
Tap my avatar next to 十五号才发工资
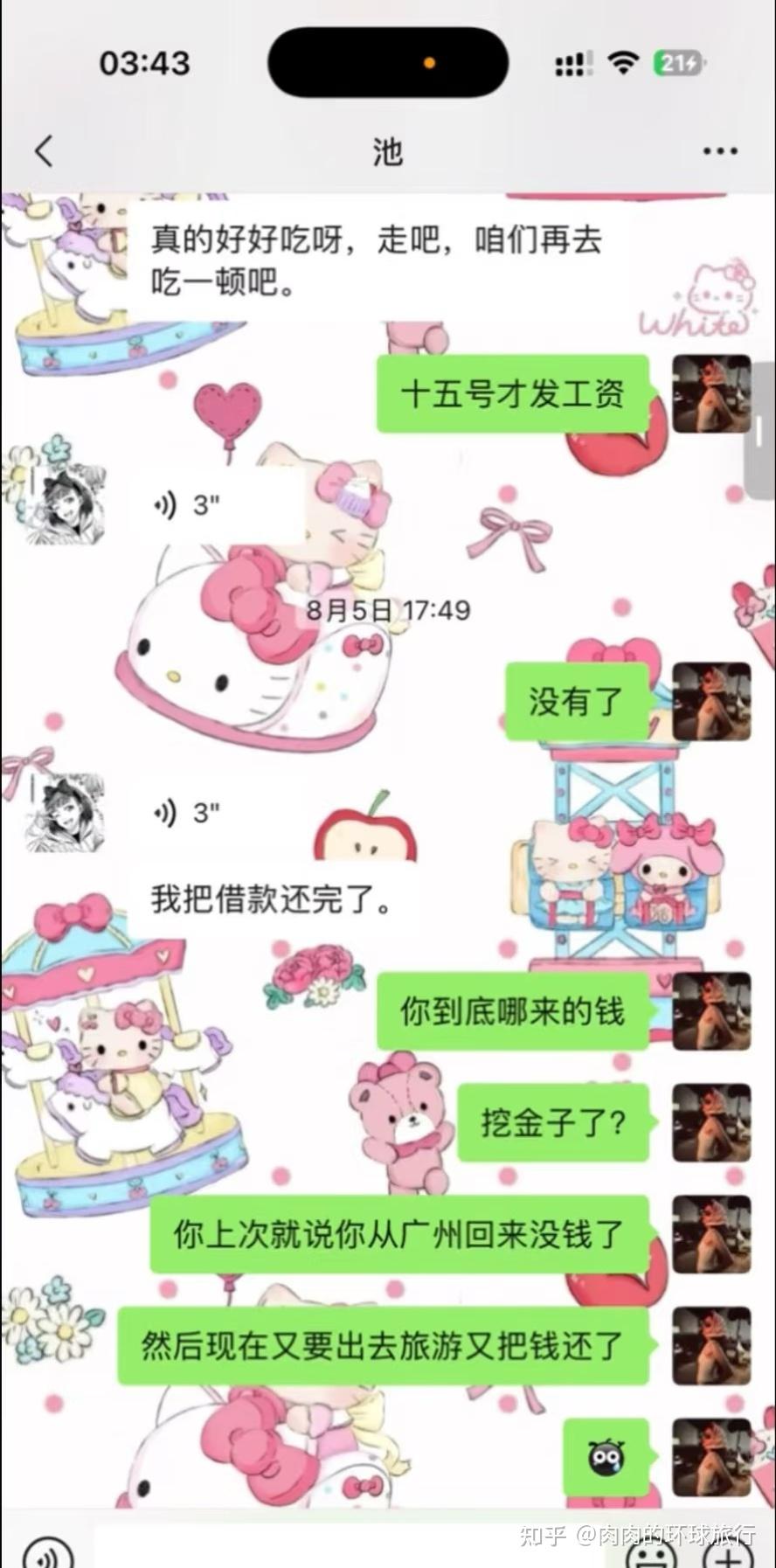coord(711,394)
